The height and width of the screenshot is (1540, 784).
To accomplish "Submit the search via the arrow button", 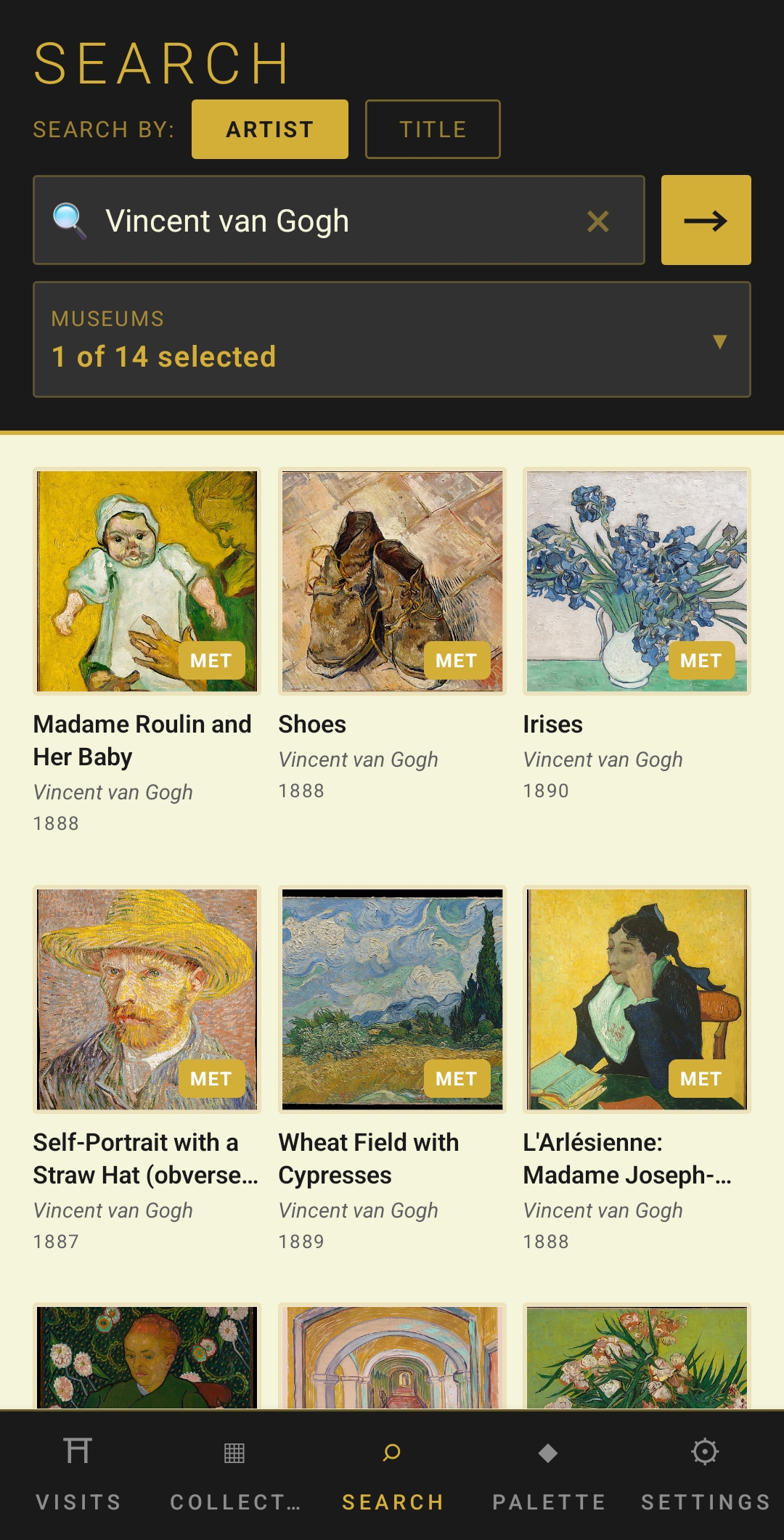I will click(x=705, y=221).
